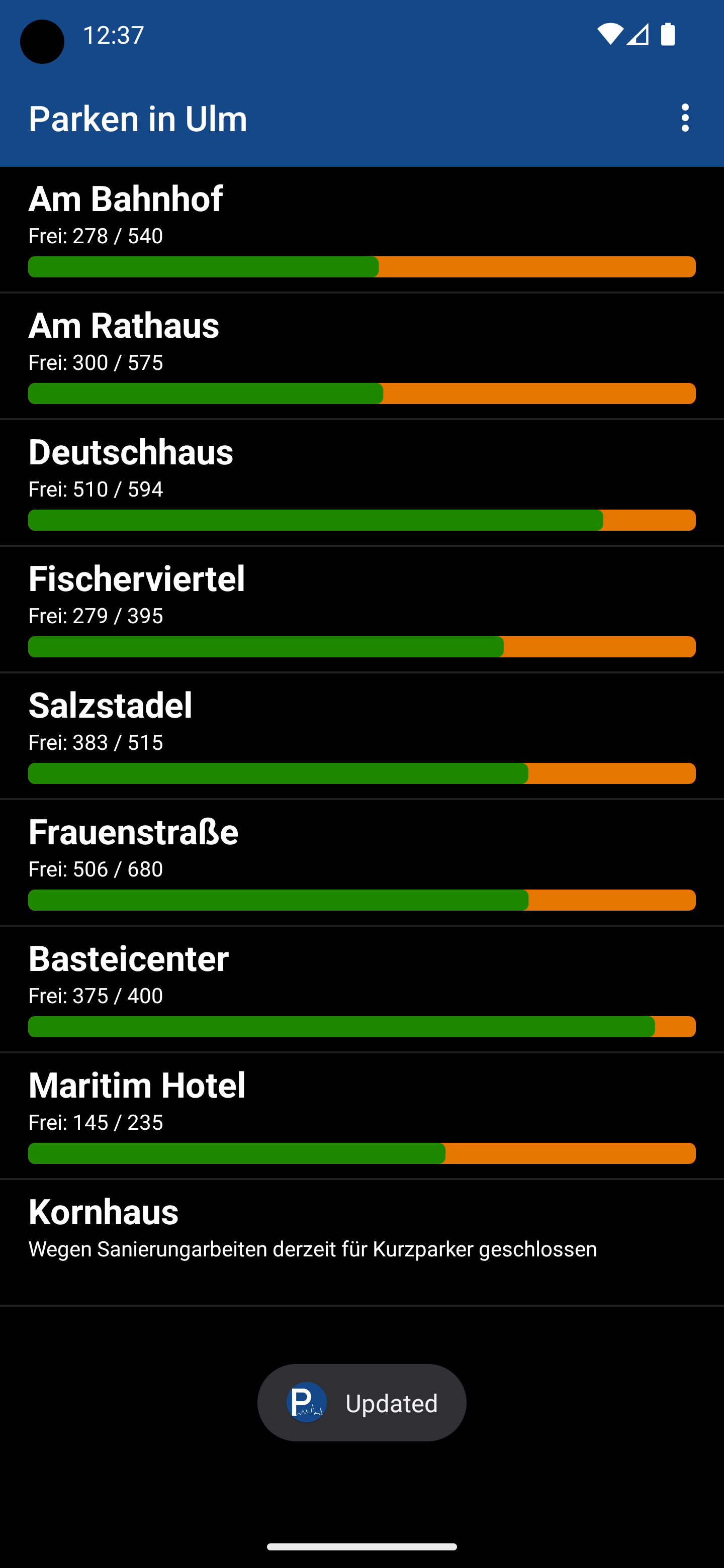The image size is (724, 1568).
Task: Choose the Frauenstraße parking garage
Action: pyautogui.click(x=361, y=862)
